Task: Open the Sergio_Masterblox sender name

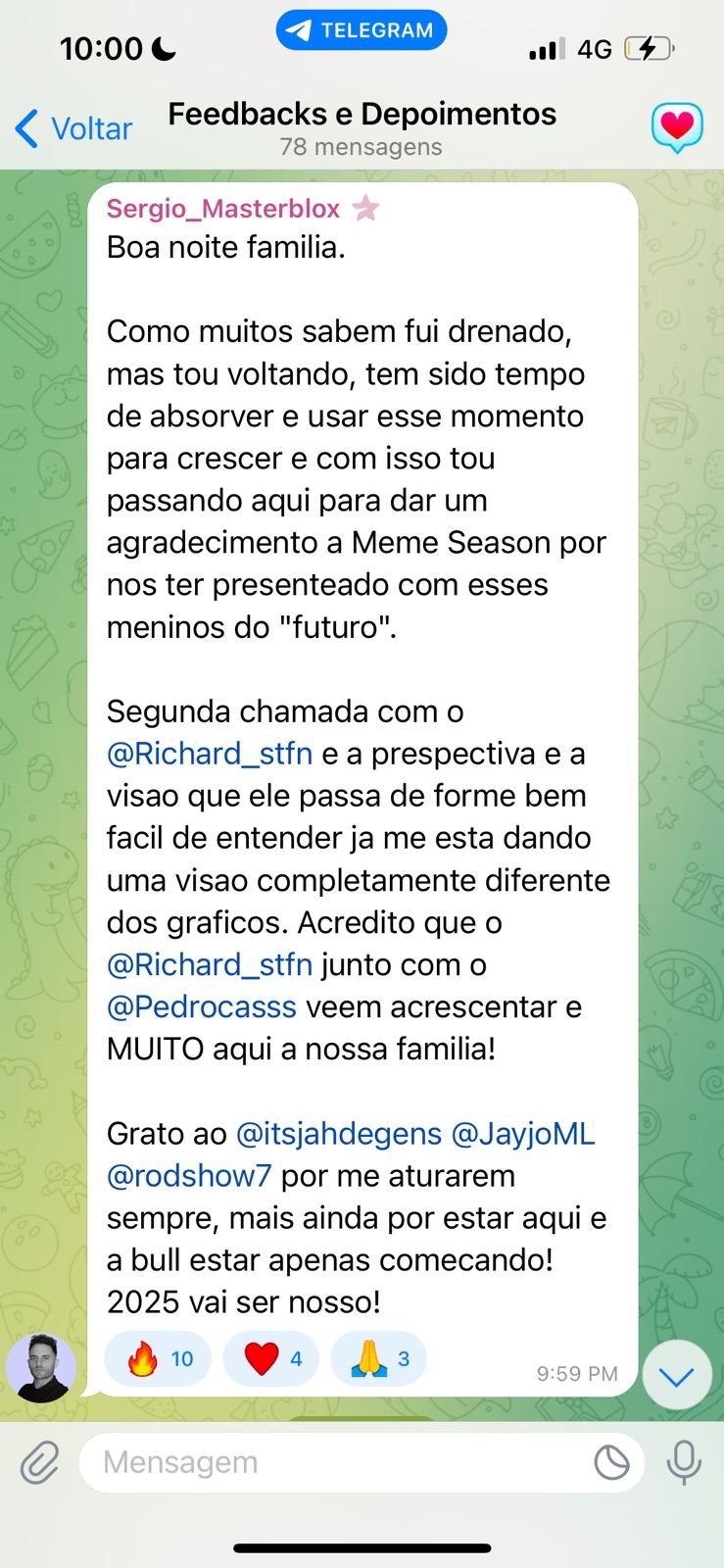Action: point(223,208)
